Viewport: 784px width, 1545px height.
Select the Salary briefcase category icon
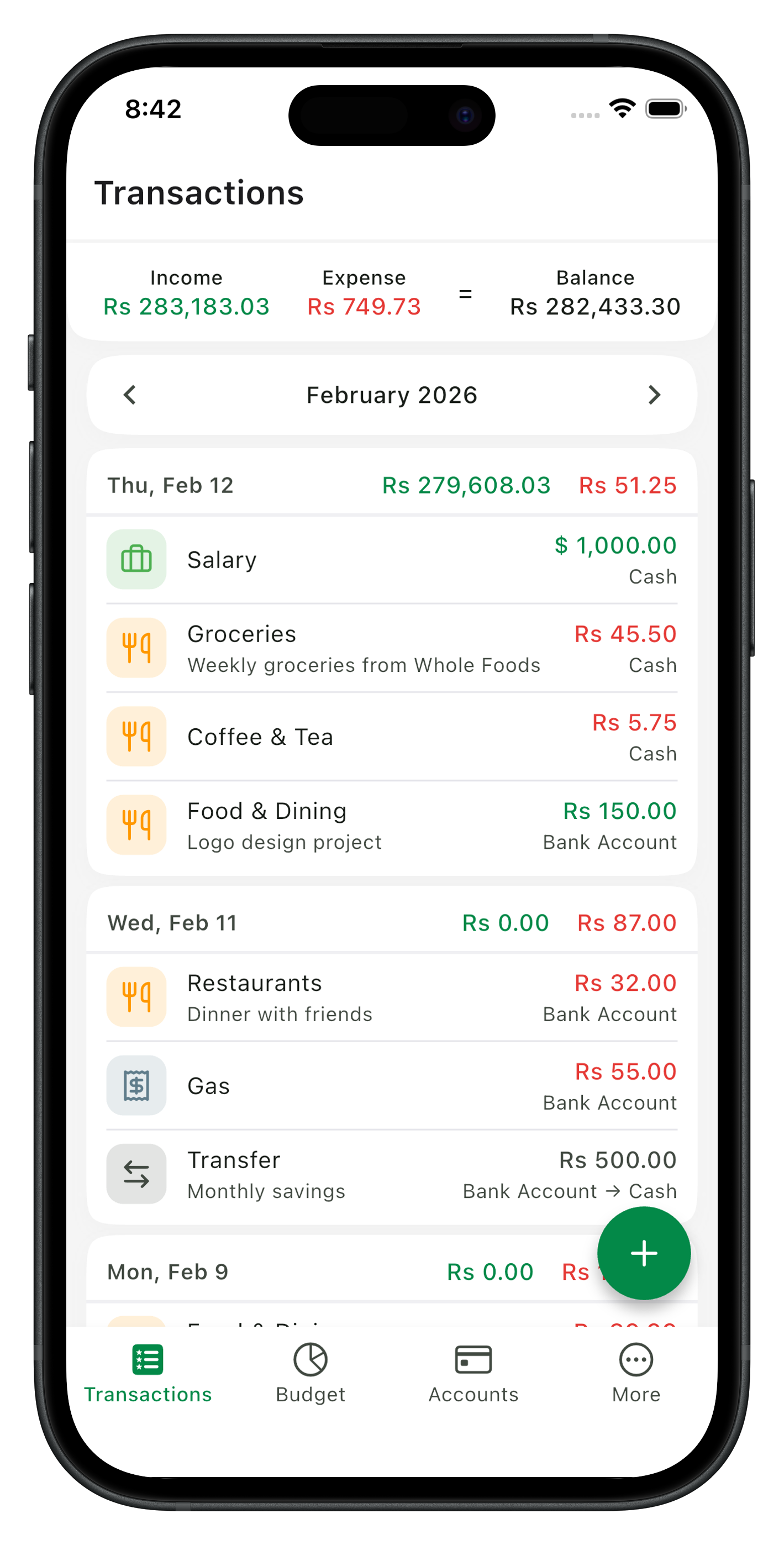click(136, 559)
